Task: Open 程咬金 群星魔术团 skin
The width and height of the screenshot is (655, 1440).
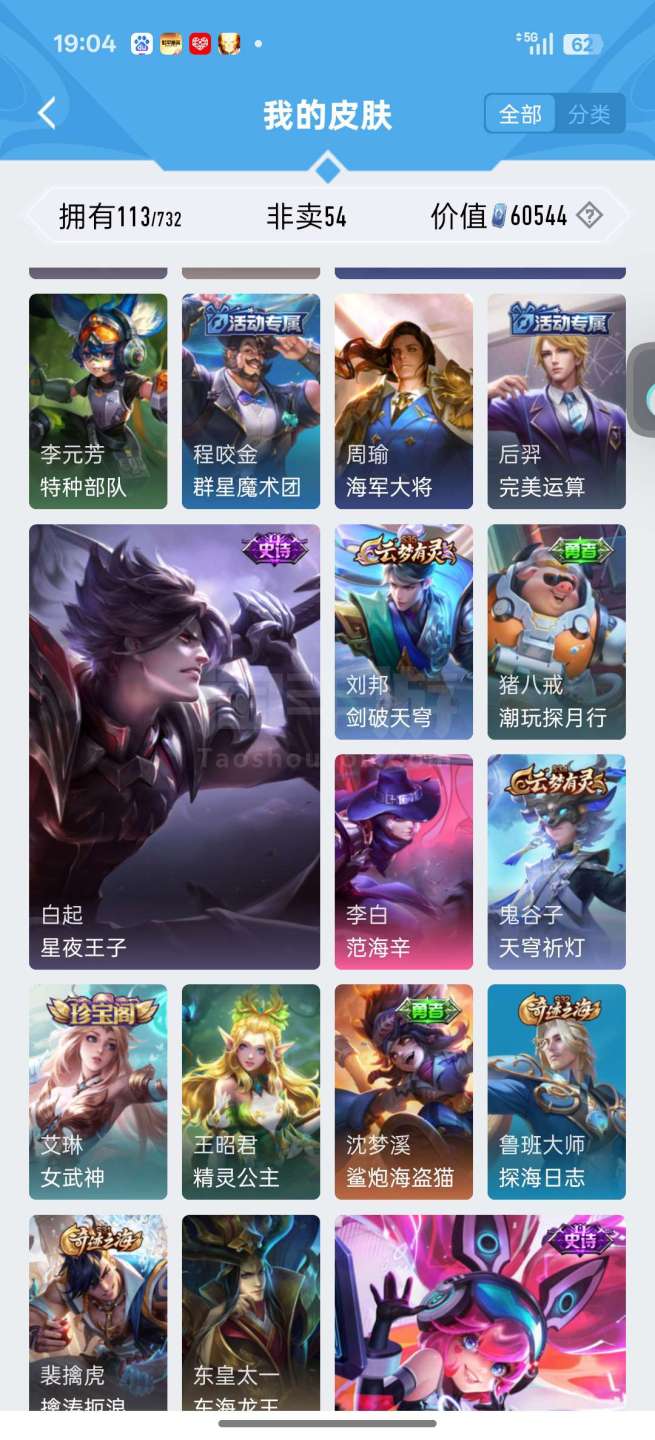Action: tap(251, 401)
